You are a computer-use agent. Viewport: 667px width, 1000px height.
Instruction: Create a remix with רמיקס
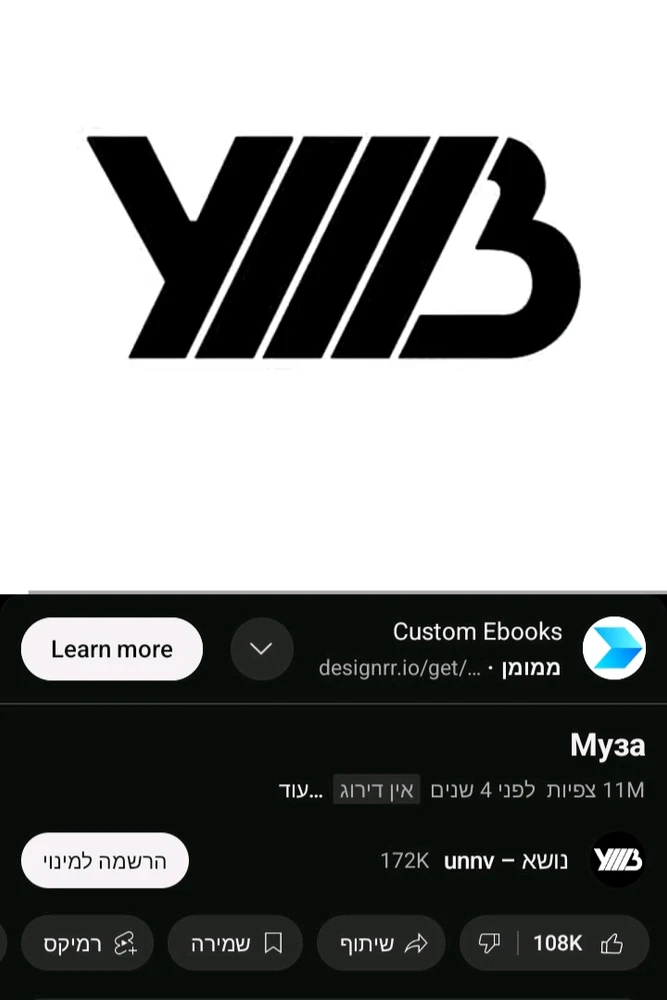86,943
